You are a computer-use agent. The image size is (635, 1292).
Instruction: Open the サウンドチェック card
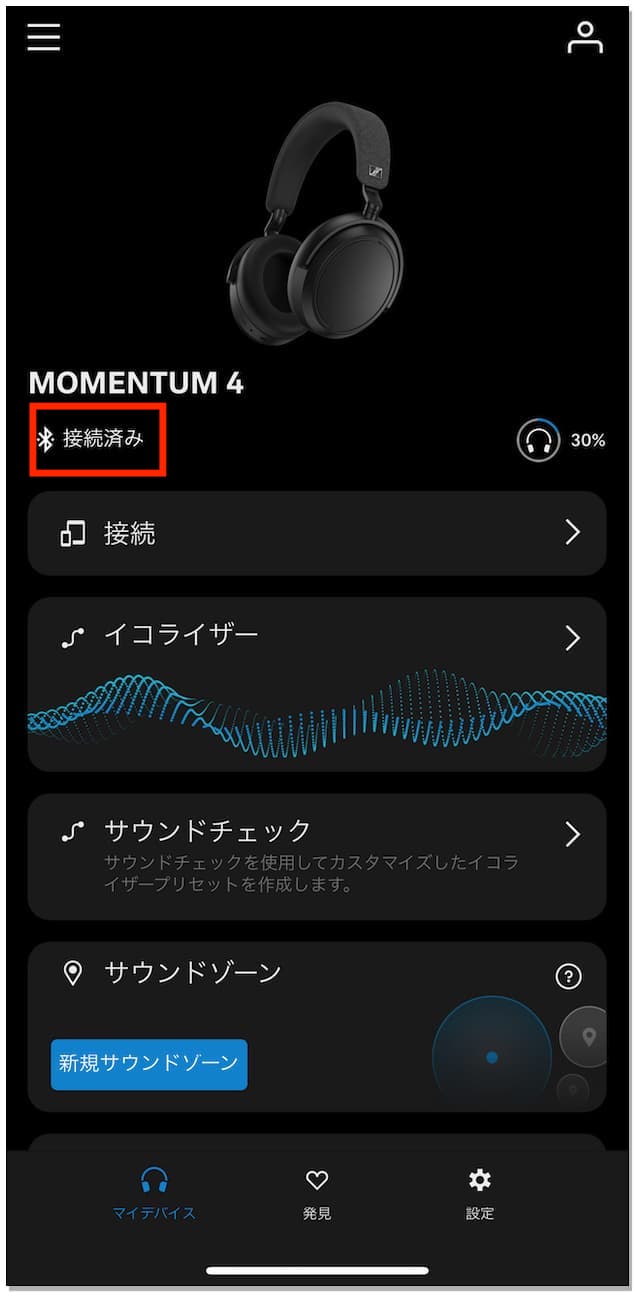pyautogui.click(x=317, y=856)
